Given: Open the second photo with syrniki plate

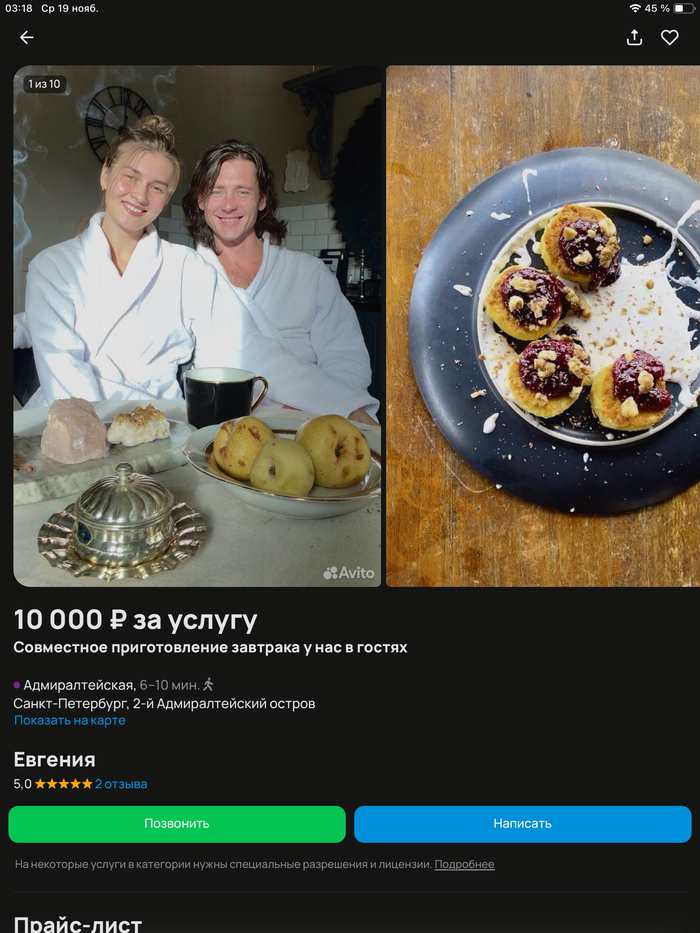Looking at the screenshot, I should point(543,326).
